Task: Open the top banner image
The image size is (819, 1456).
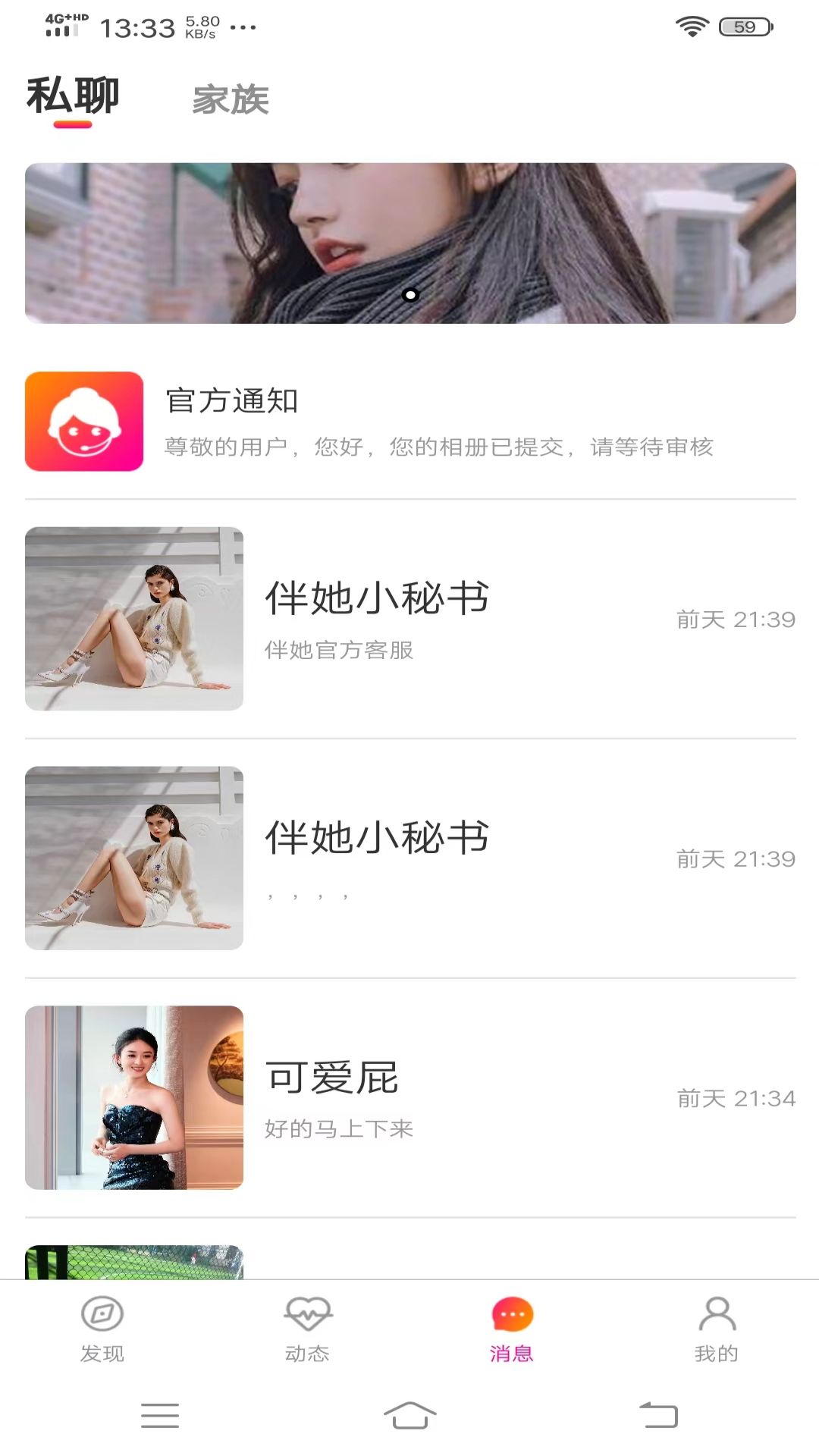Action: 410,243
